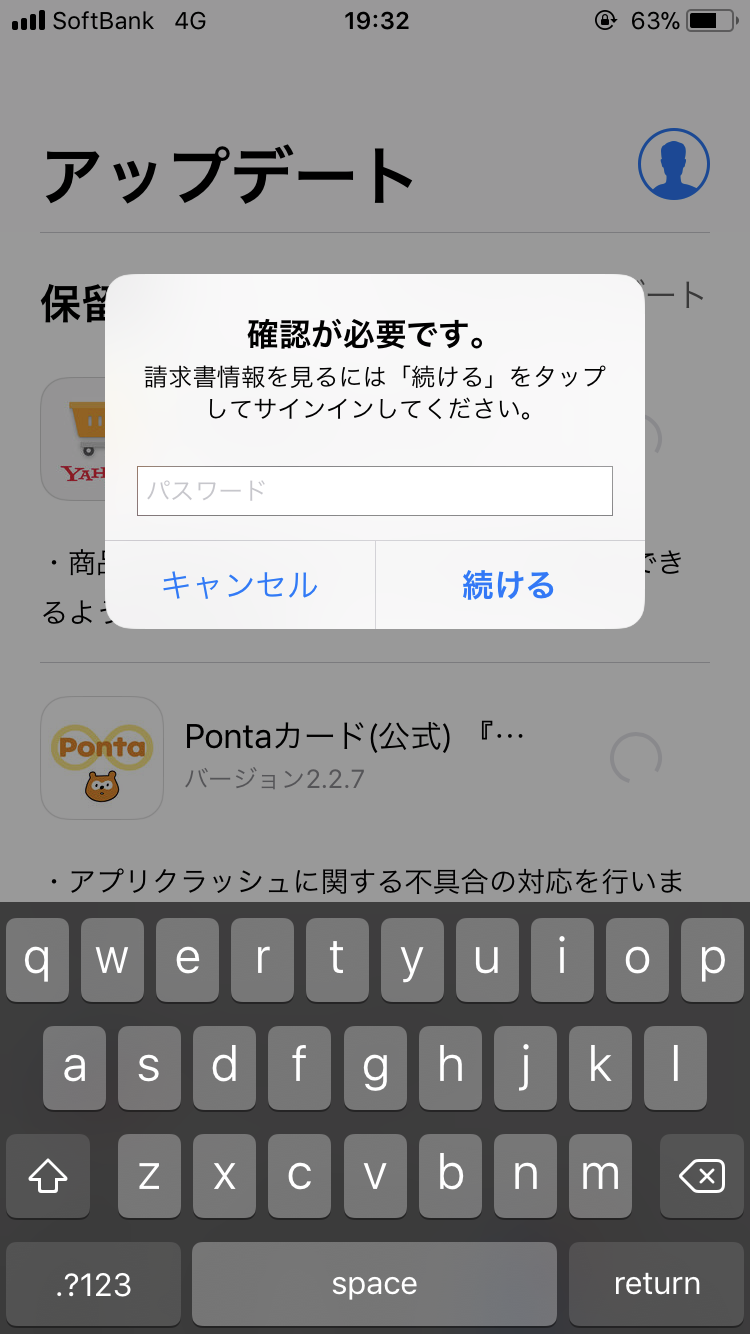Tap the cellular signal bars indicator
The height and width of the screenshot is (1334, 750).
click(30, 18)
